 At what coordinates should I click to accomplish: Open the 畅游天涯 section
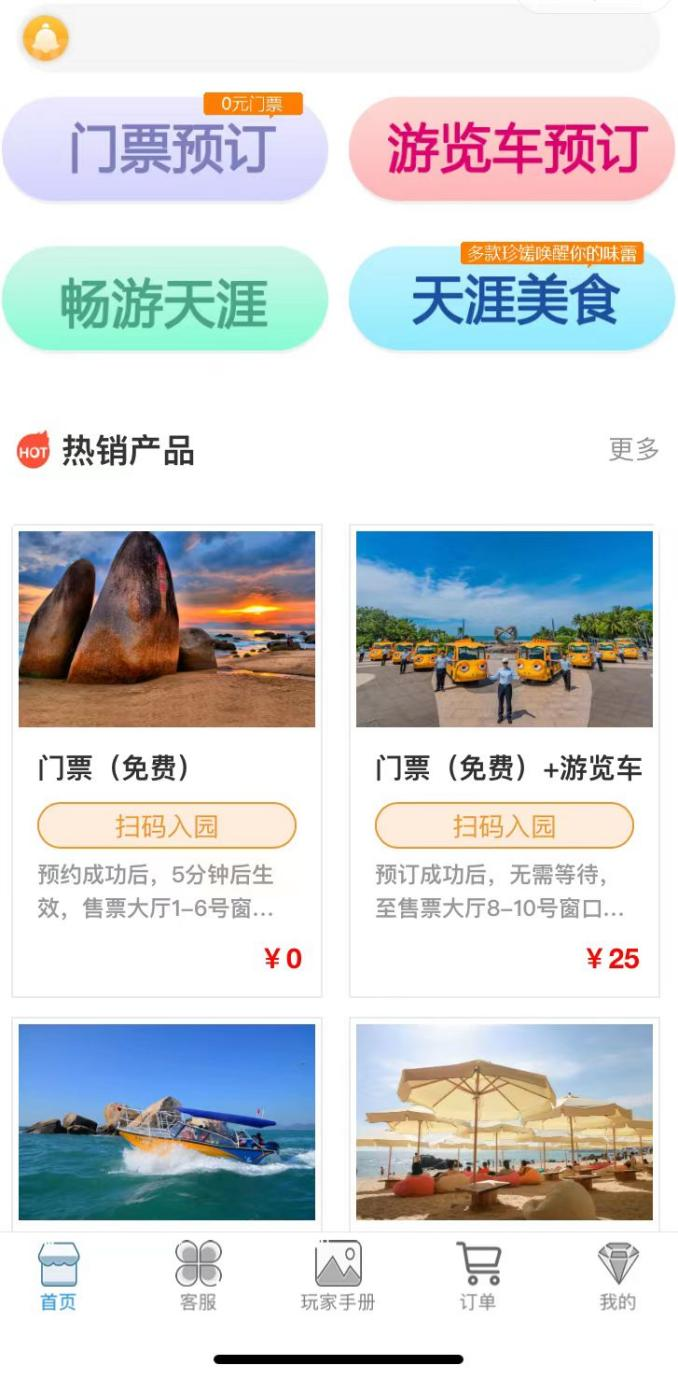pyautogui.click(x=165, y=300)
